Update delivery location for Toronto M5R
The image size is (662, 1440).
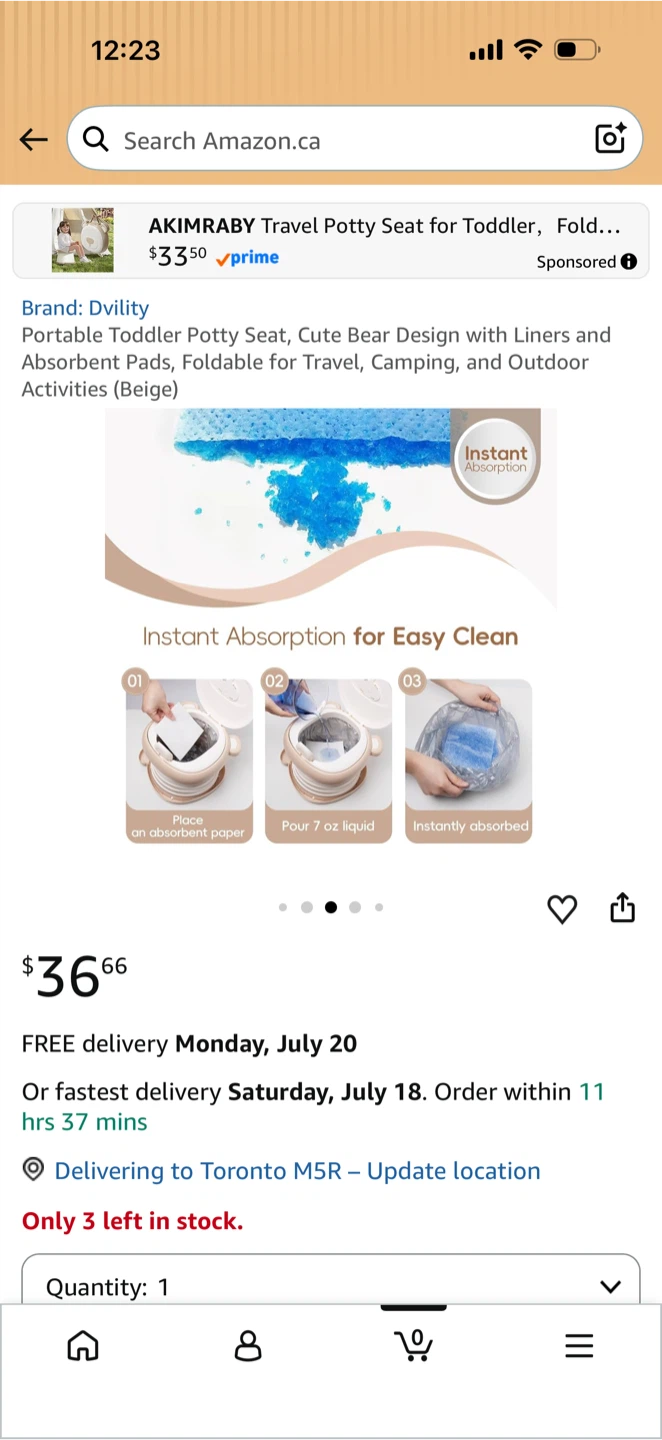[297, 1171]
